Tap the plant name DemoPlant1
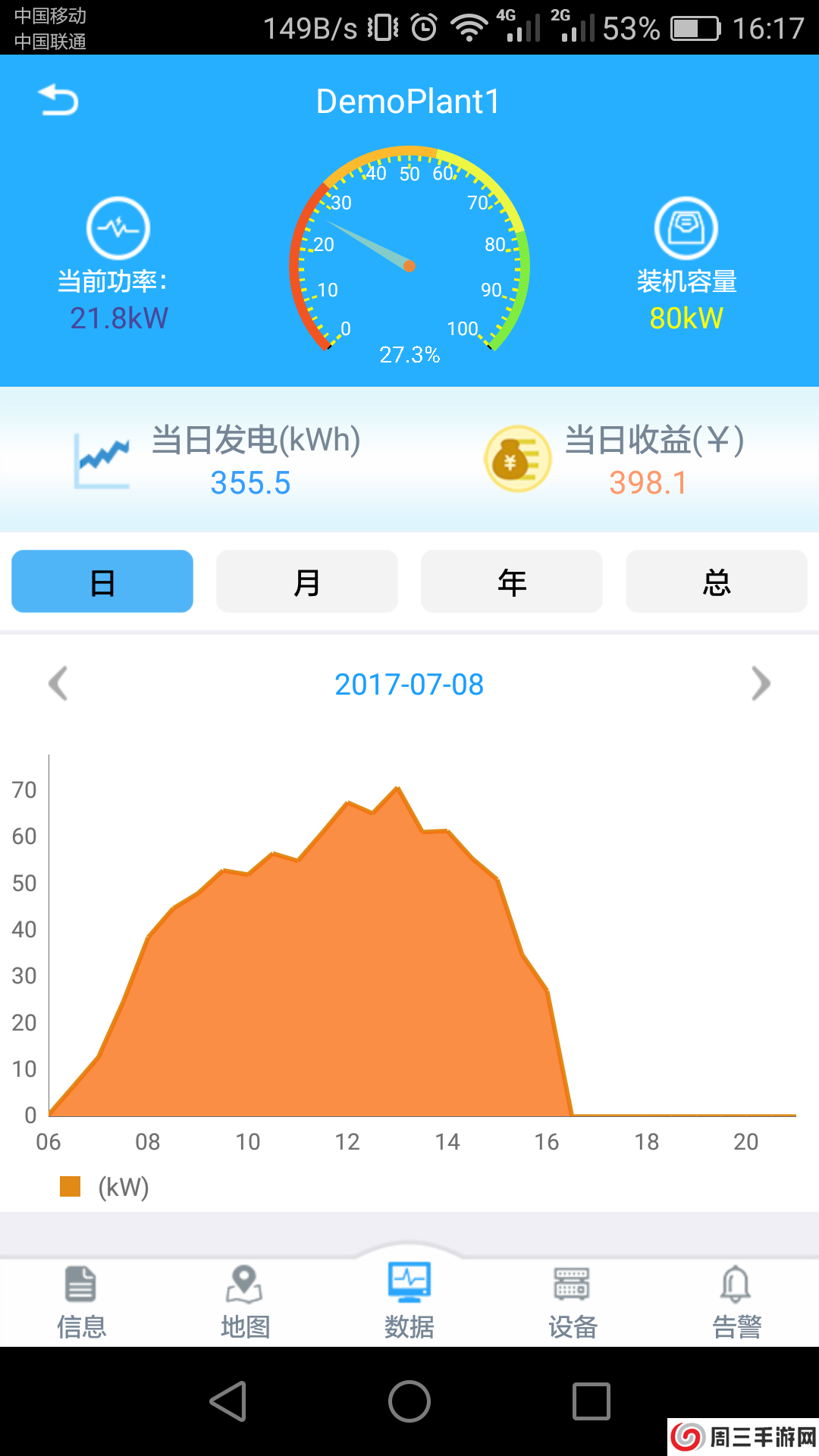The height and width of the screenshot is (1456, 819). pyautogui.click(x=409, y=100)
